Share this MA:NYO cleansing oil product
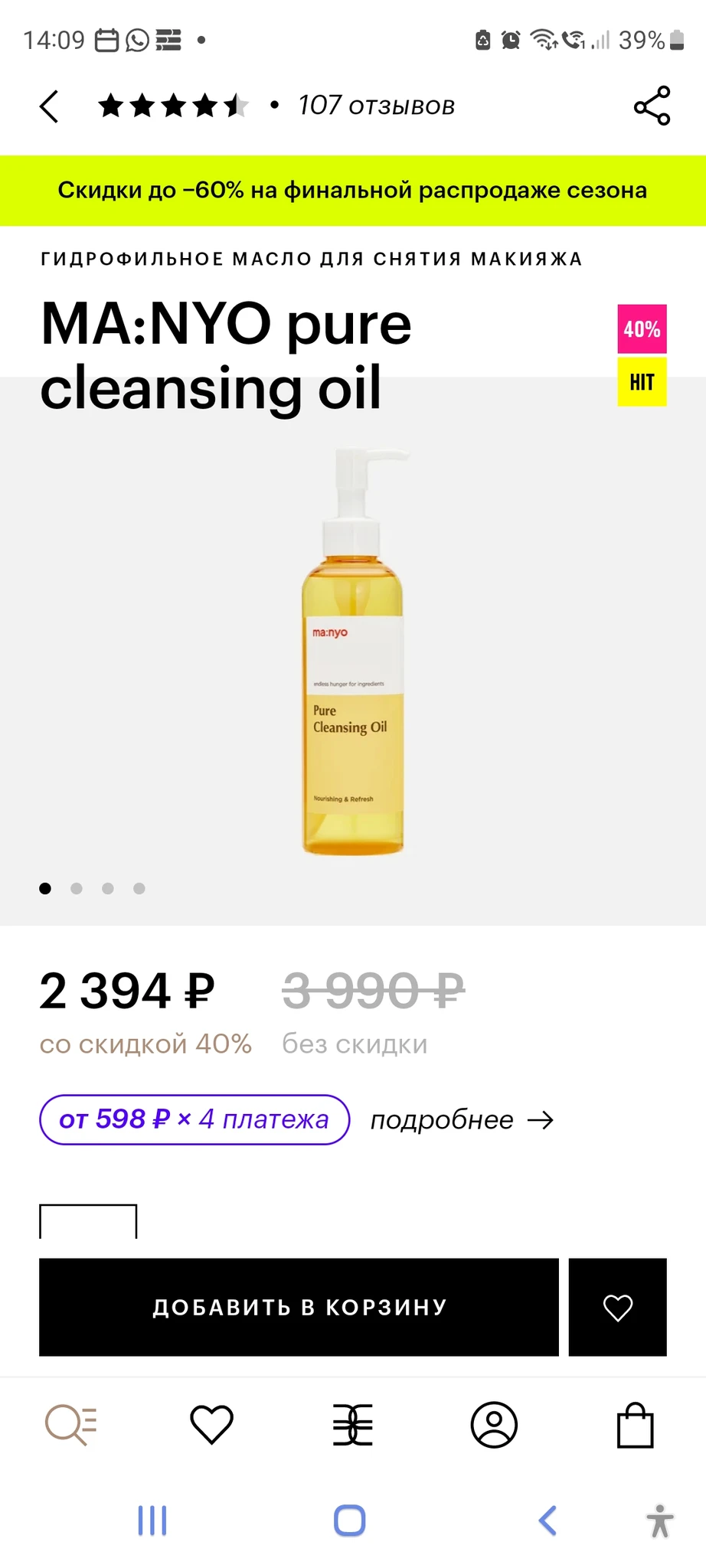The height and width of the screenshot is (1568, 706). (x=652, y=106)
